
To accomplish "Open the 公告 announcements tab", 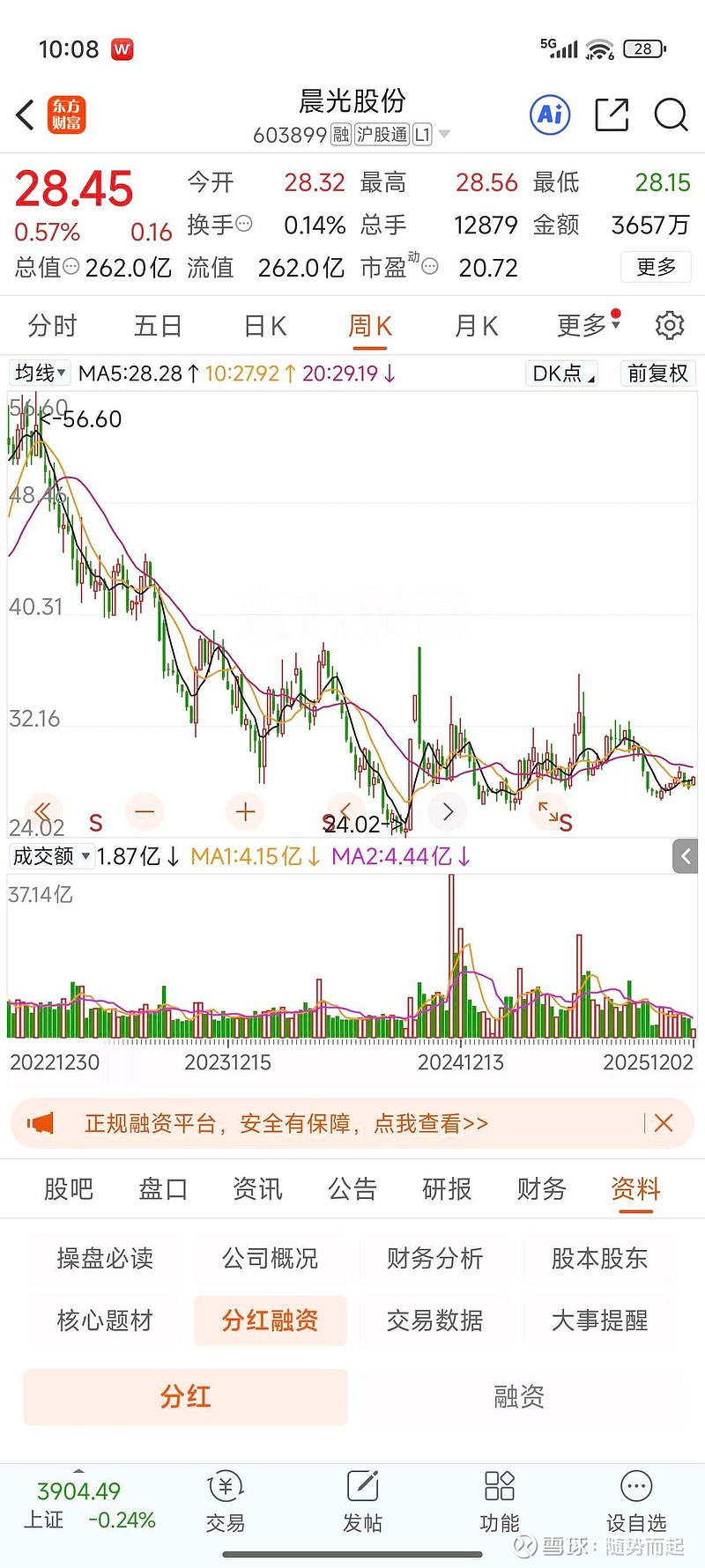I will 352,1188.
